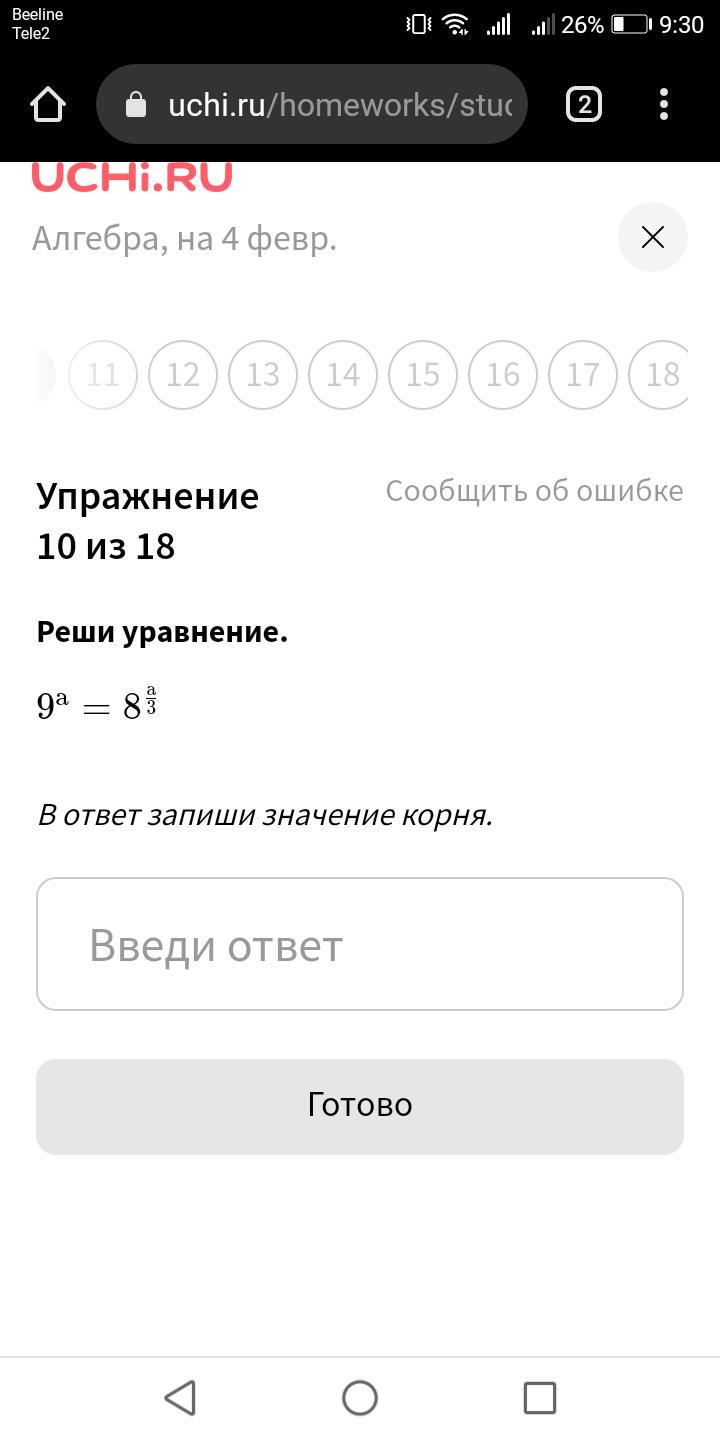The height and width of the screenshot is (1440, 720).
Task: Go to exercise 14
Action: coord(343,375)
